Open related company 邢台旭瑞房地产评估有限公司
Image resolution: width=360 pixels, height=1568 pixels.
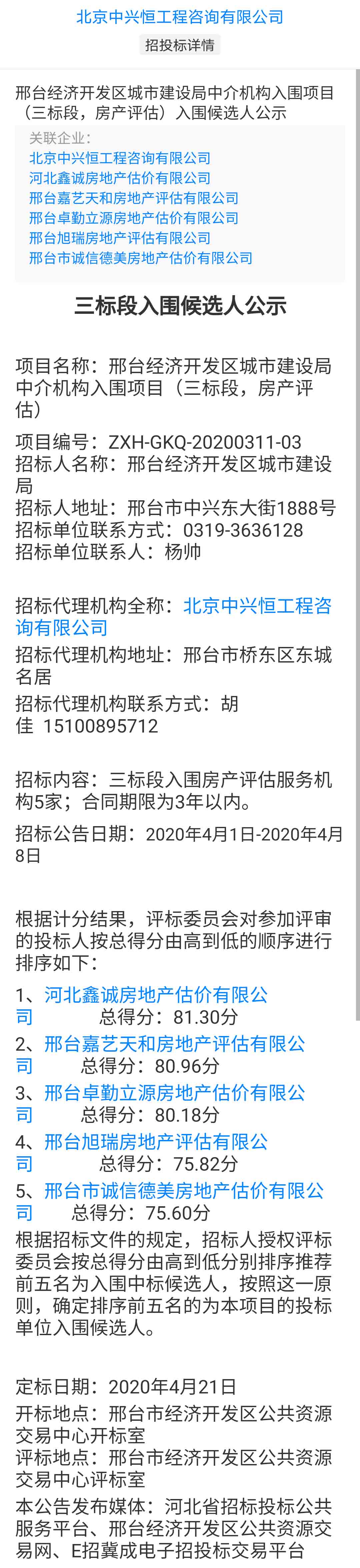[x=119, y=238]
